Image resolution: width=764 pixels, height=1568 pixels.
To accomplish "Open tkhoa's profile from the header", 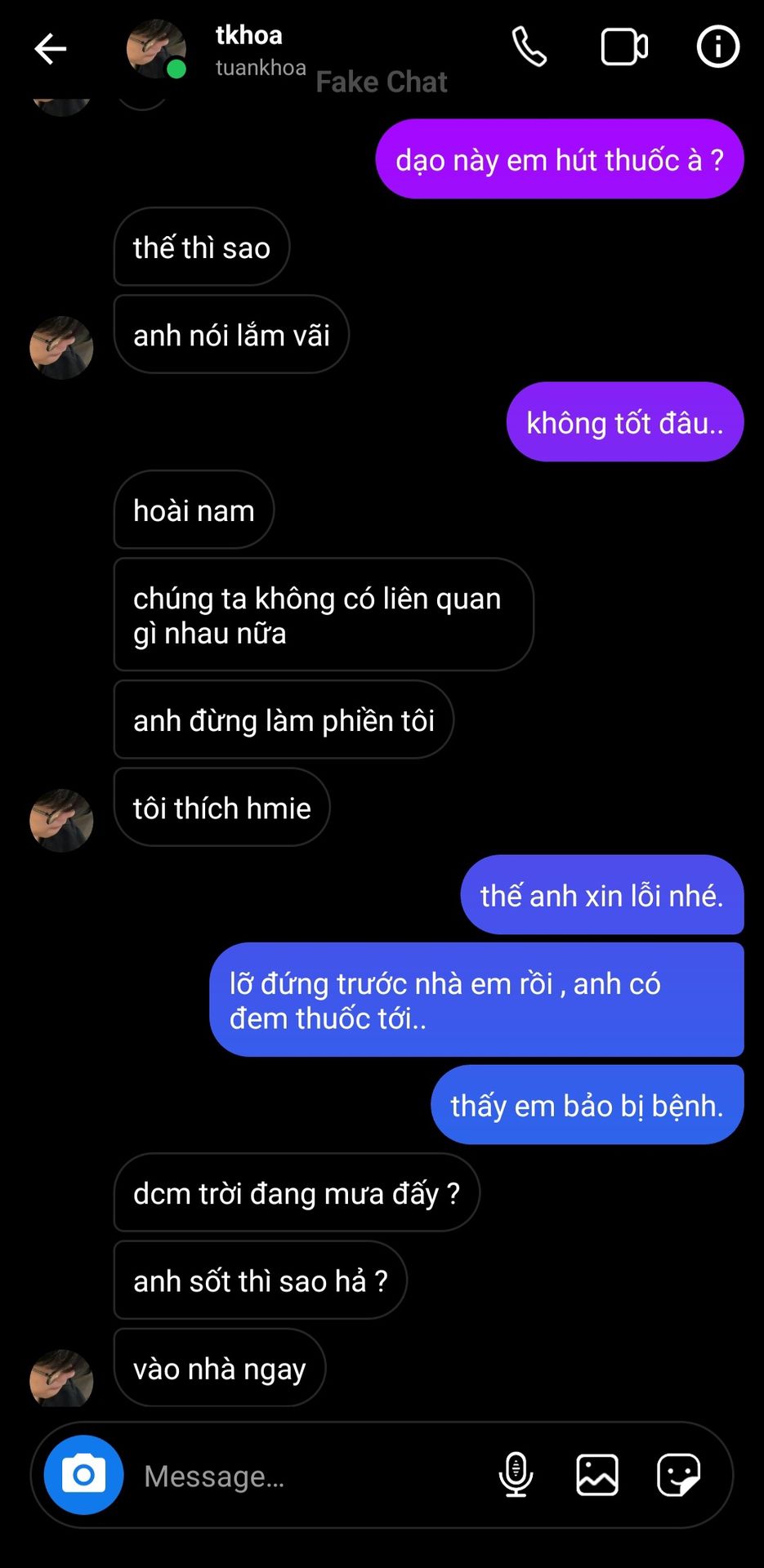I will coord(217,50).
